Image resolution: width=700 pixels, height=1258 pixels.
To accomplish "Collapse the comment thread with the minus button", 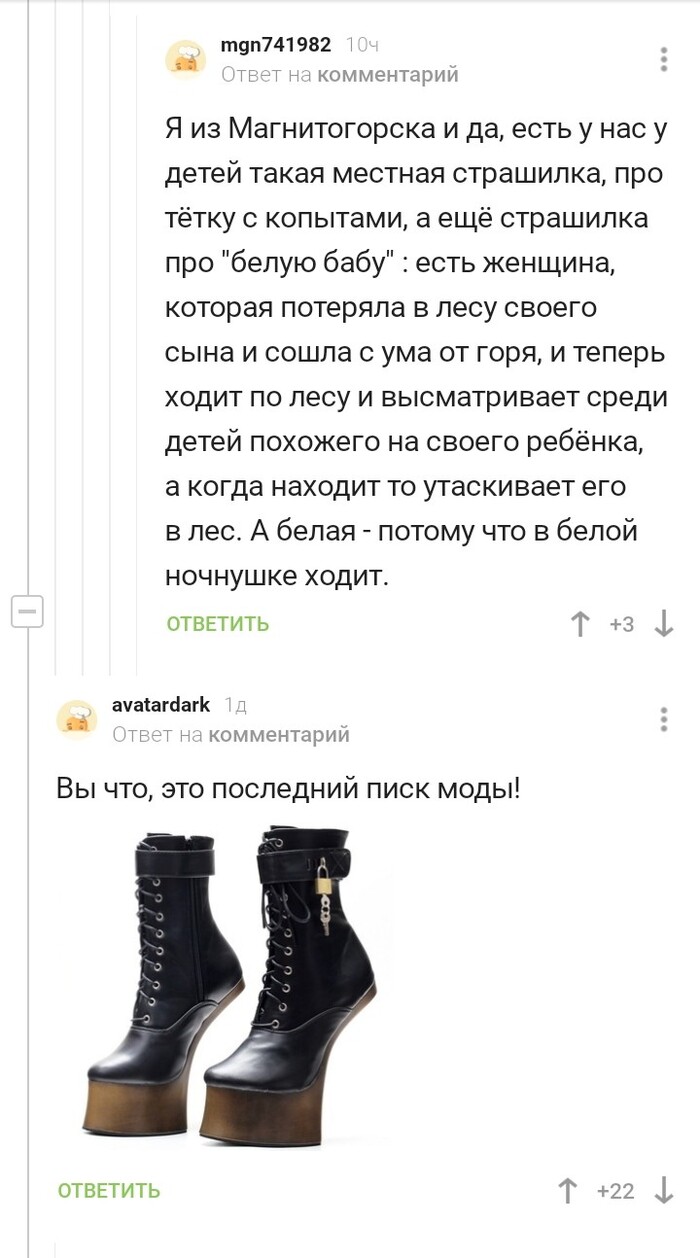I will click(x=27, y=609).
